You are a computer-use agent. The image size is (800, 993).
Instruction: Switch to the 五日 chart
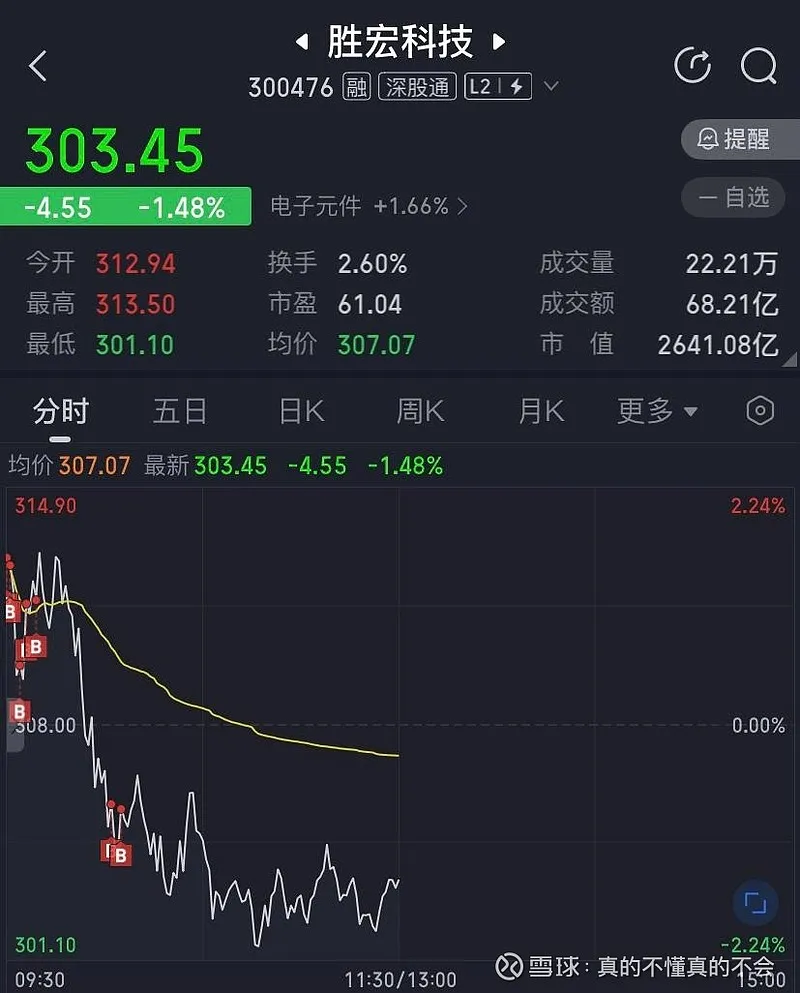click(x=180, y=411)
